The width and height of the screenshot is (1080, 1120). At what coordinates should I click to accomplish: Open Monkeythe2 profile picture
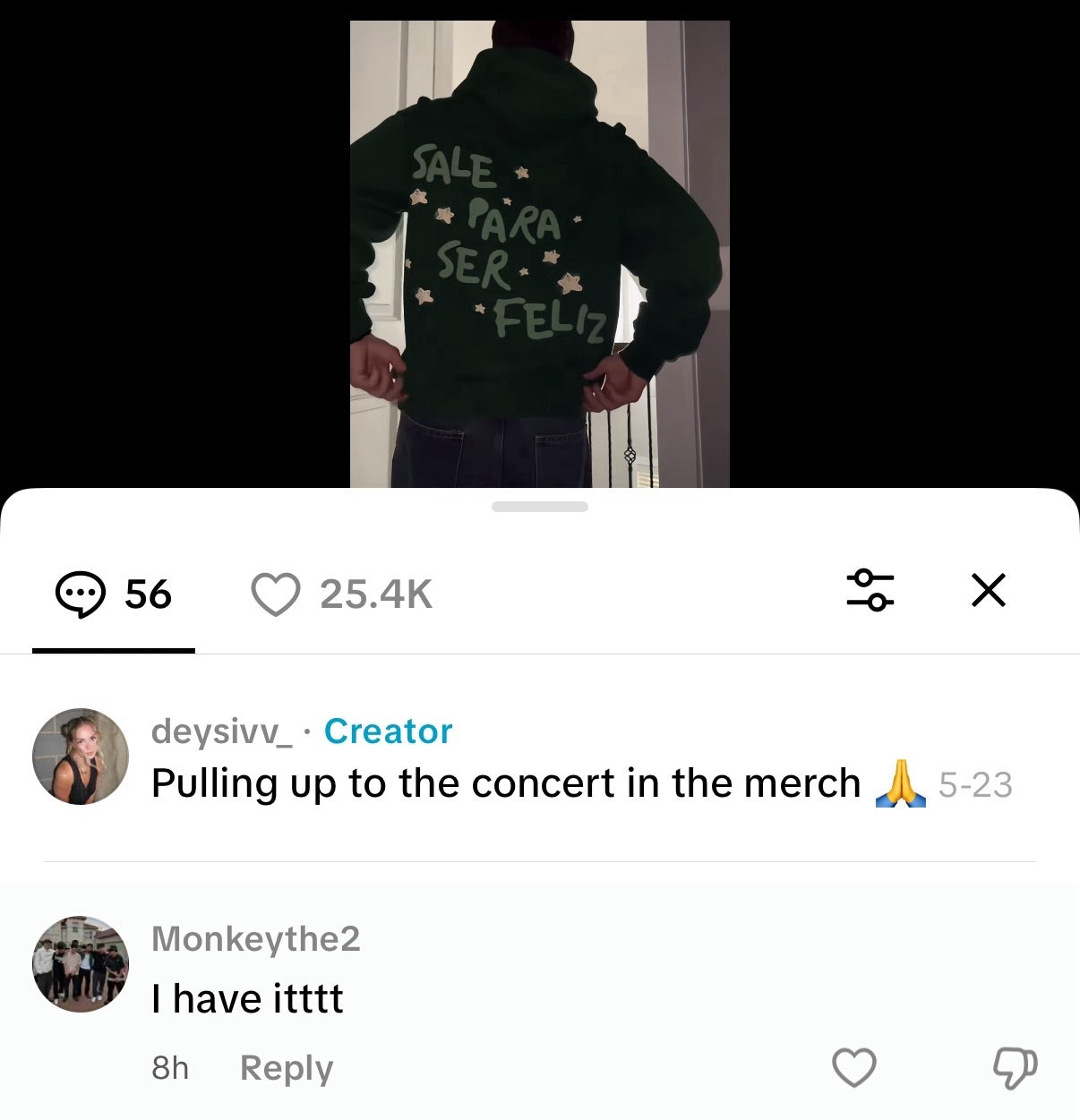[x=81, y=964]
